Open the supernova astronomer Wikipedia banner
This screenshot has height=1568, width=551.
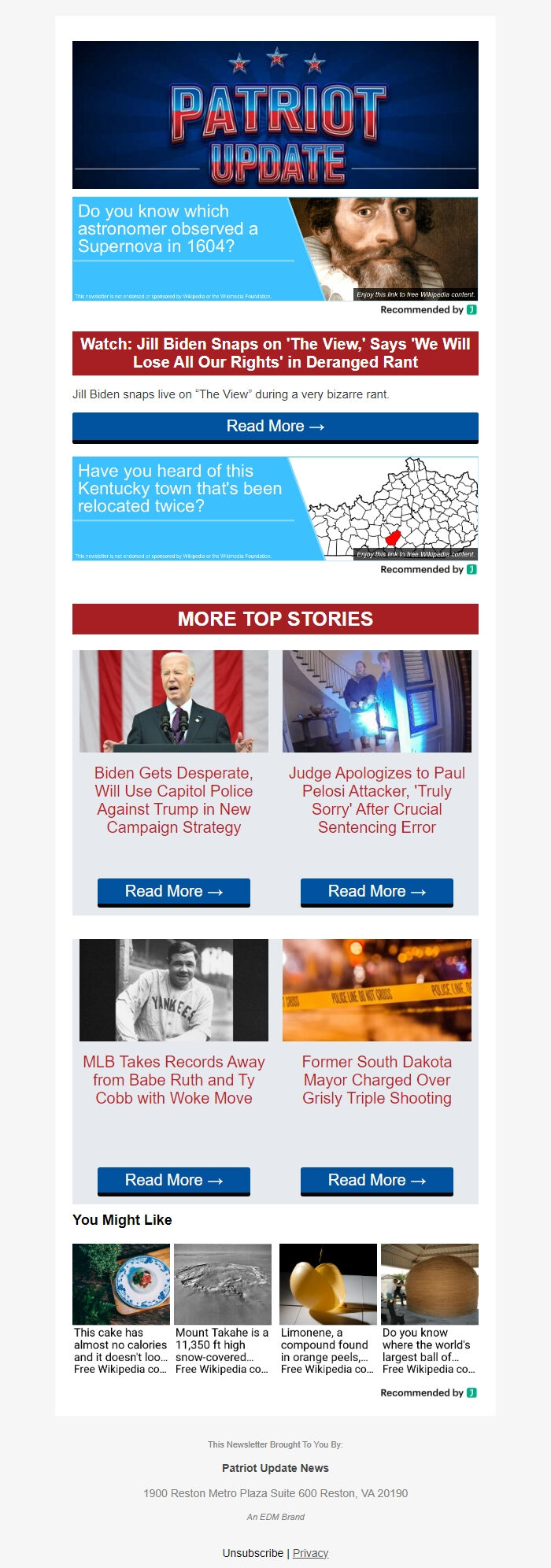pyautogui.click(x=275, y=249)
